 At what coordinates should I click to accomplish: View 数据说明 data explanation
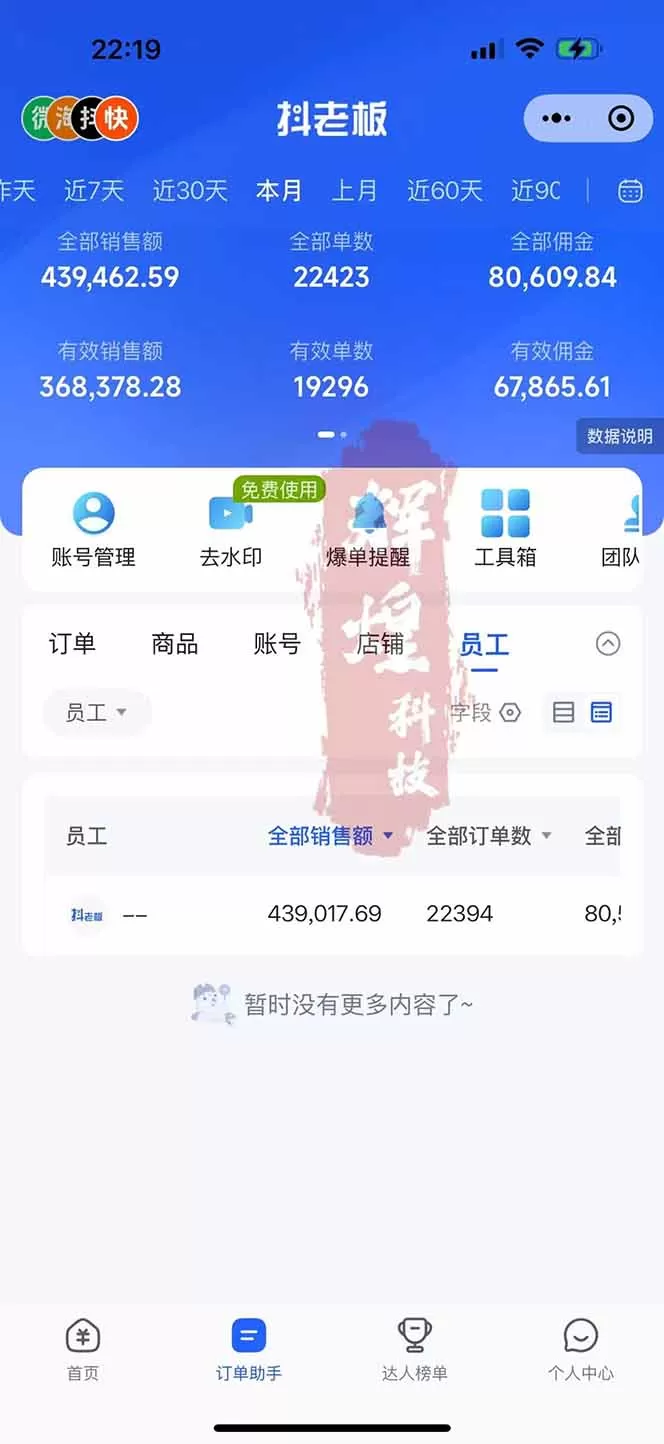coord(619,436)
